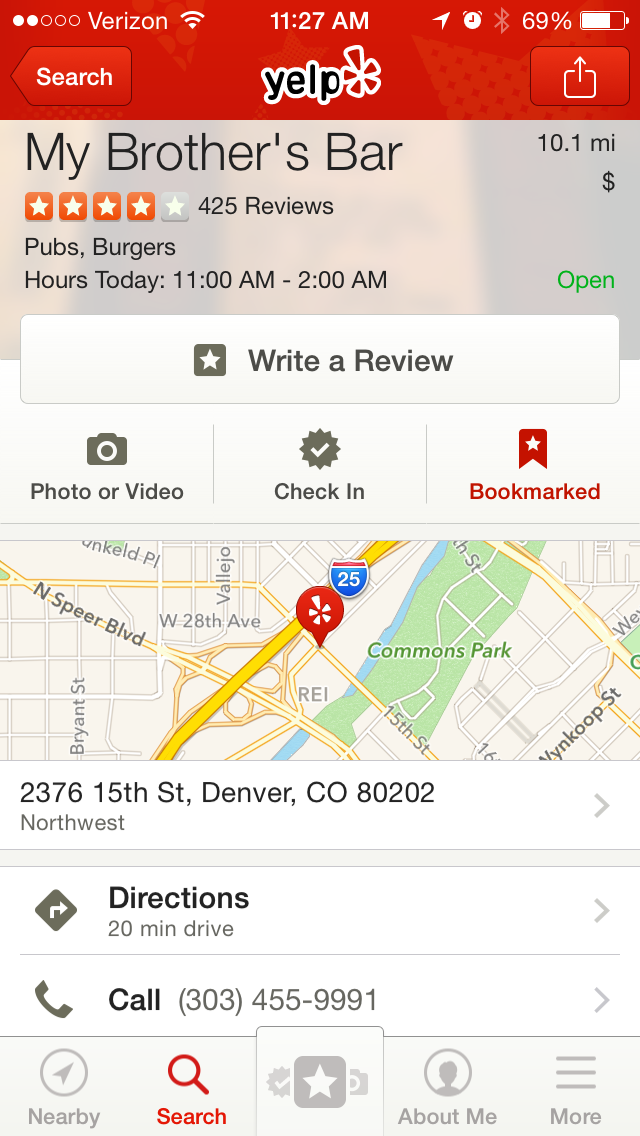640x1136 pixels.
Task: Write a Review for My Brother's Bar
Action: (320, 360)
